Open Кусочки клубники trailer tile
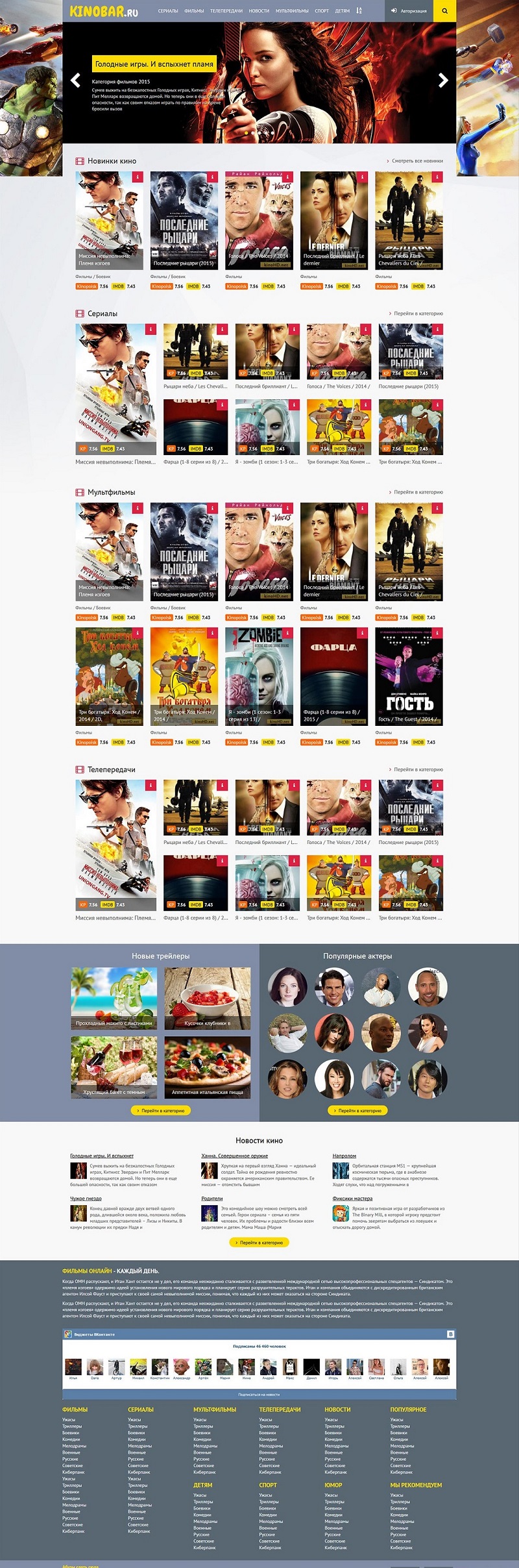519x1568 pixels. click(x=207, y=998)
